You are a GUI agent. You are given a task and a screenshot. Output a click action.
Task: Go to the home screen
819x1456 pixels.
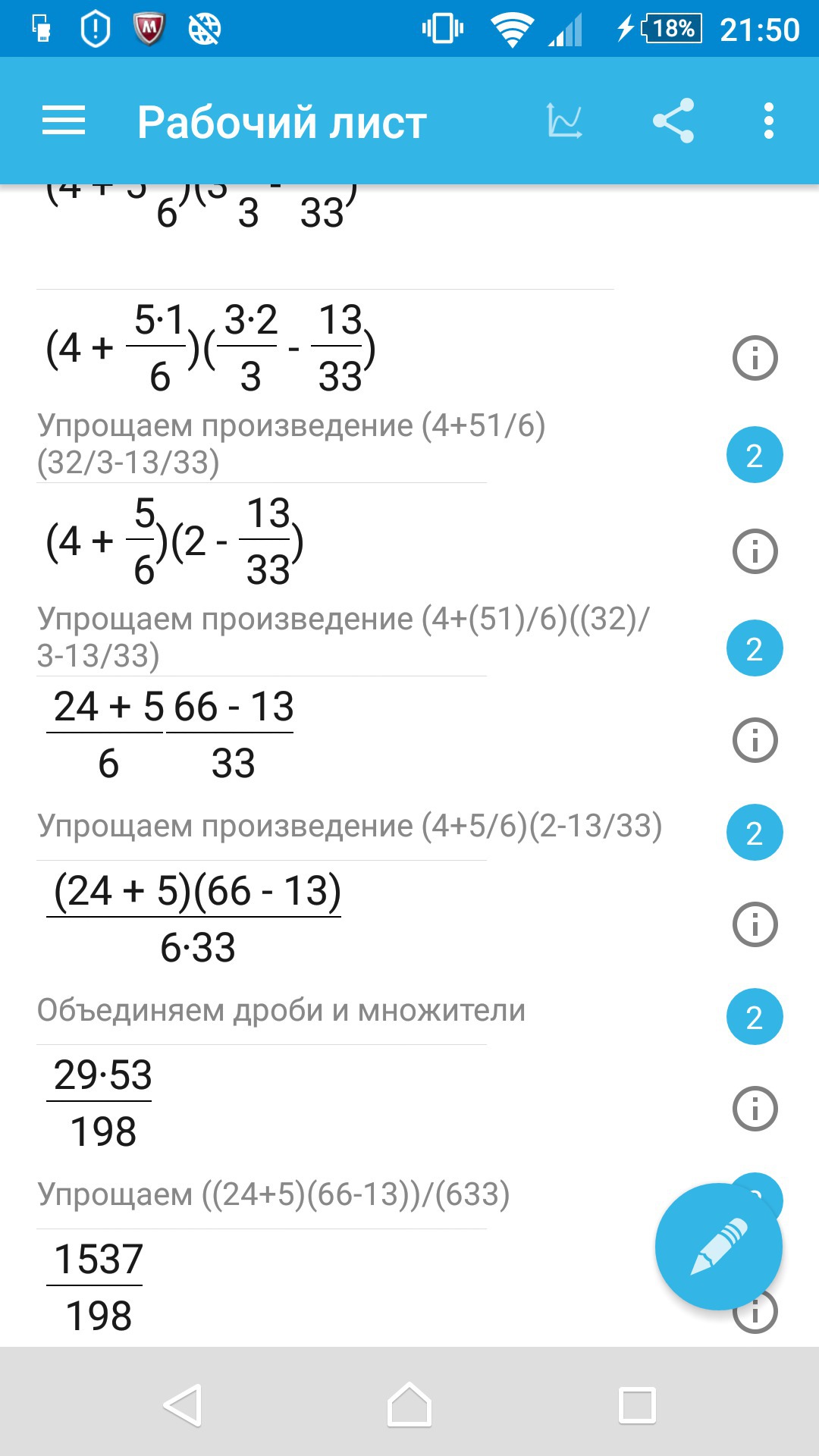coord(409,1404)
